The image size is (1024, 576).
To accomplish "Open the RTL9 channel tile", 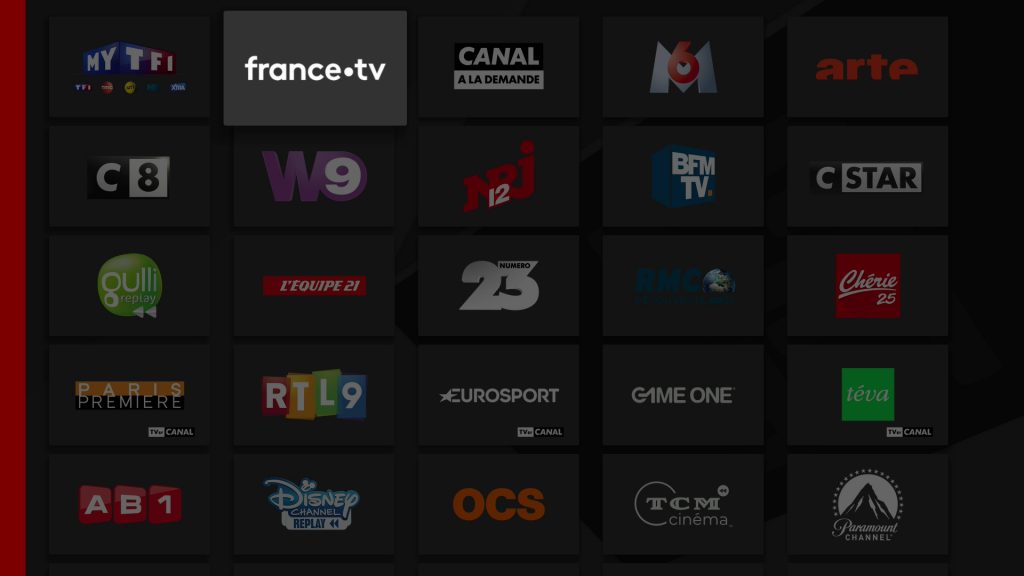I will tap(314, 395).
